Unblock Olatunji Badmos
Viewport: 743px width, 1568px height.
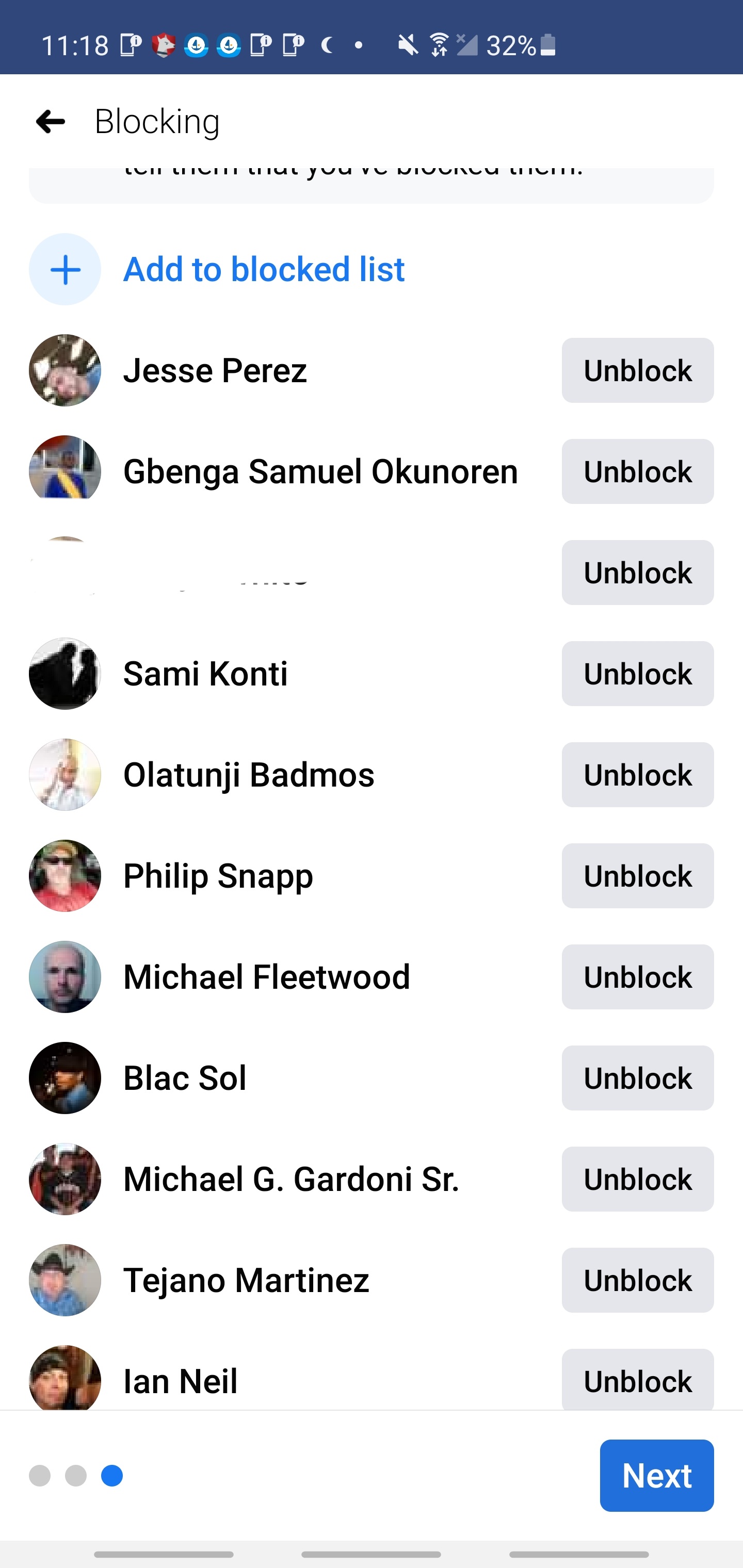pyautogui.click(x=637, y=775)
